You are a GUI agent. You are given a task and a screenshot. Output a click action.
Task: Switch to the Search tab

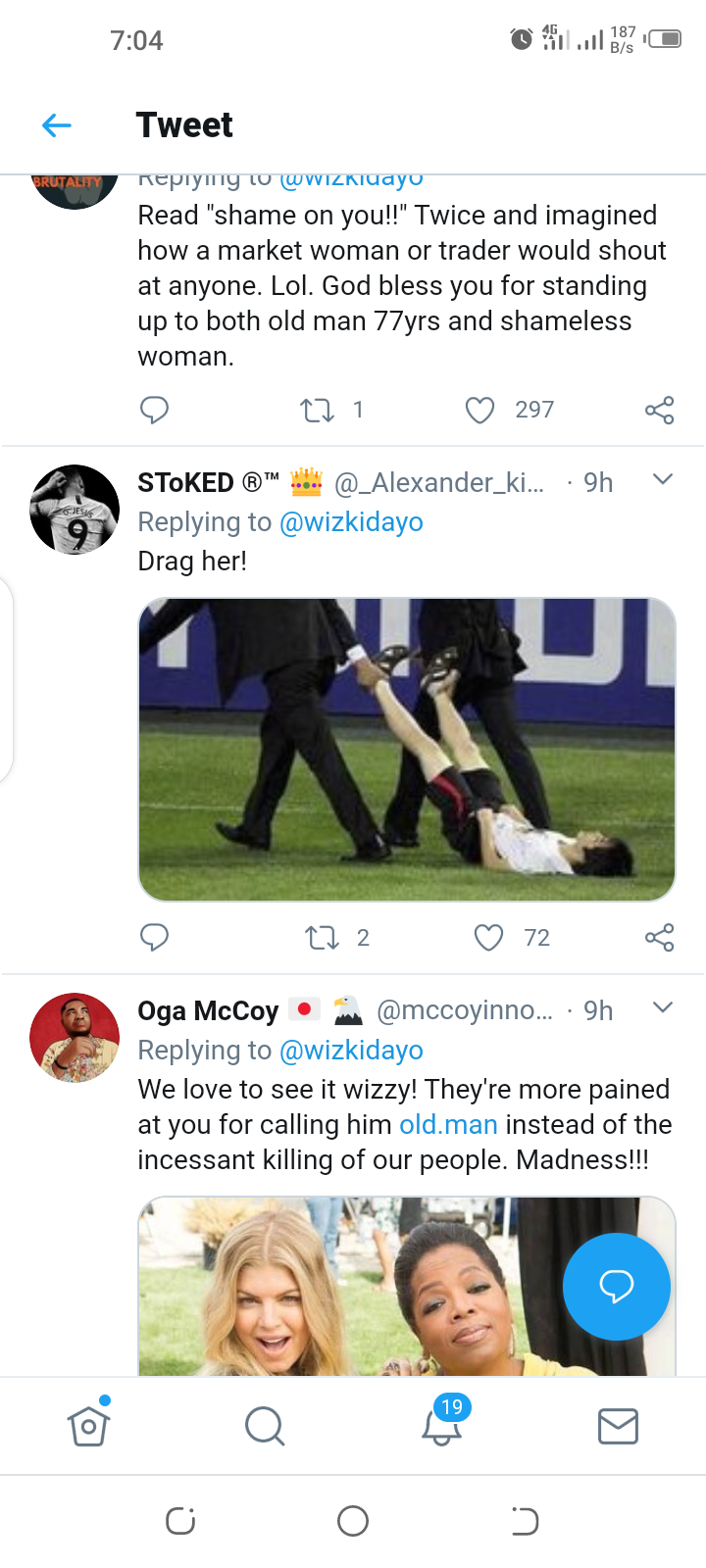tap(265, 1426)
